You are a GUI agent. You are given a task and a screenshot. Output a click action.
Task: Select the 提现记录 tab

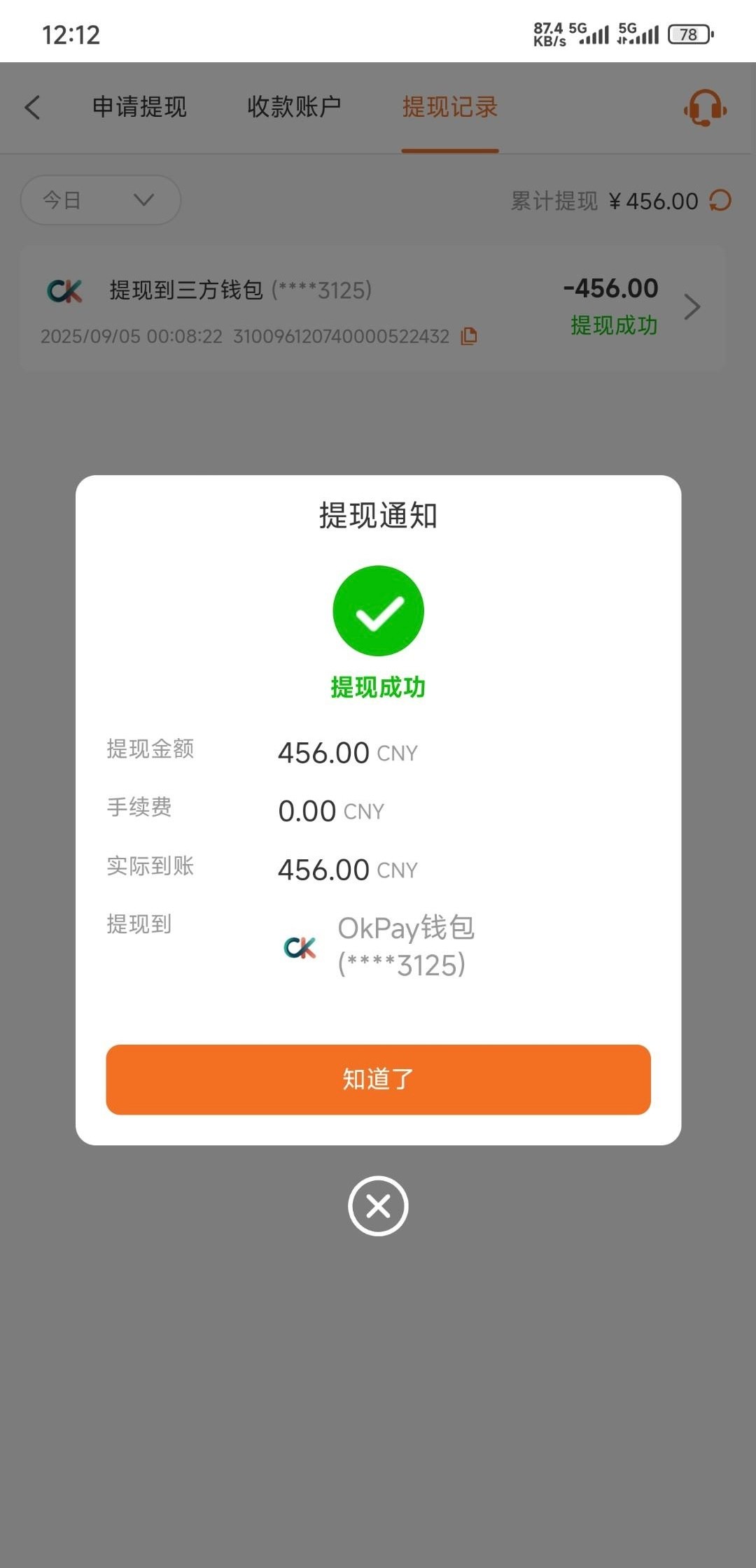tap(449, 107)
